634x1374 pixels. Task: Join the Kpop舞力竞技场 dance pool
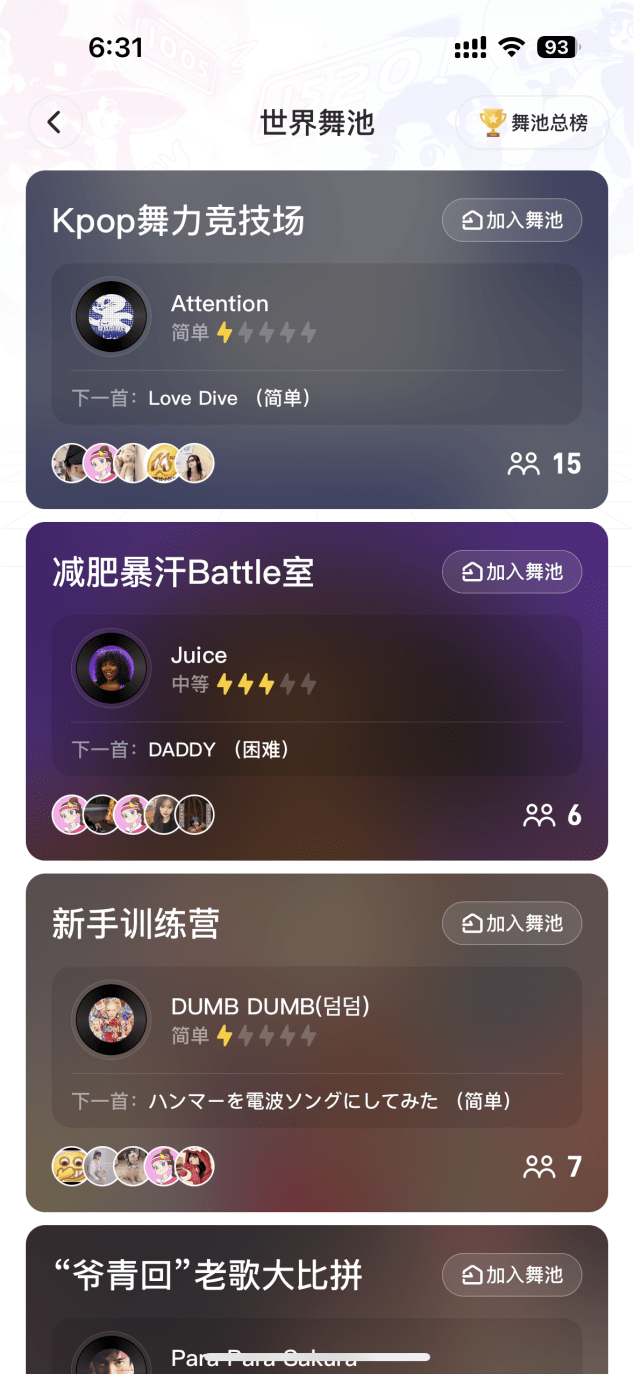pos(512,221)
